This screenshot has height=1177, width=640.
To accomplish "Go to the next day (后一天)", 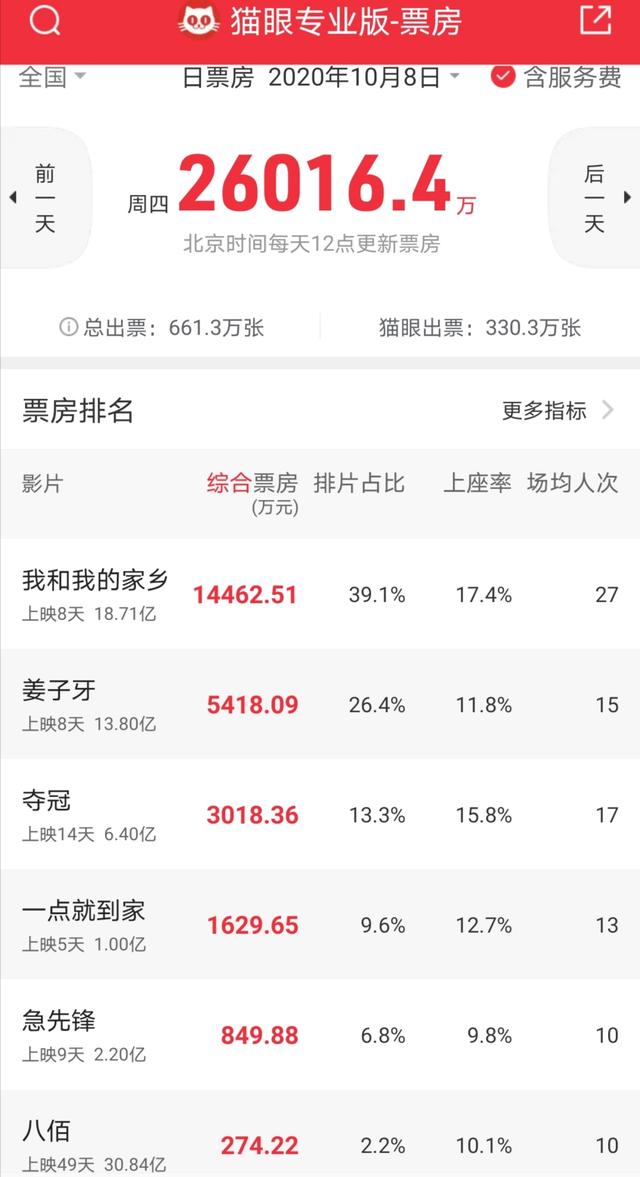I will tap(594, 198).
